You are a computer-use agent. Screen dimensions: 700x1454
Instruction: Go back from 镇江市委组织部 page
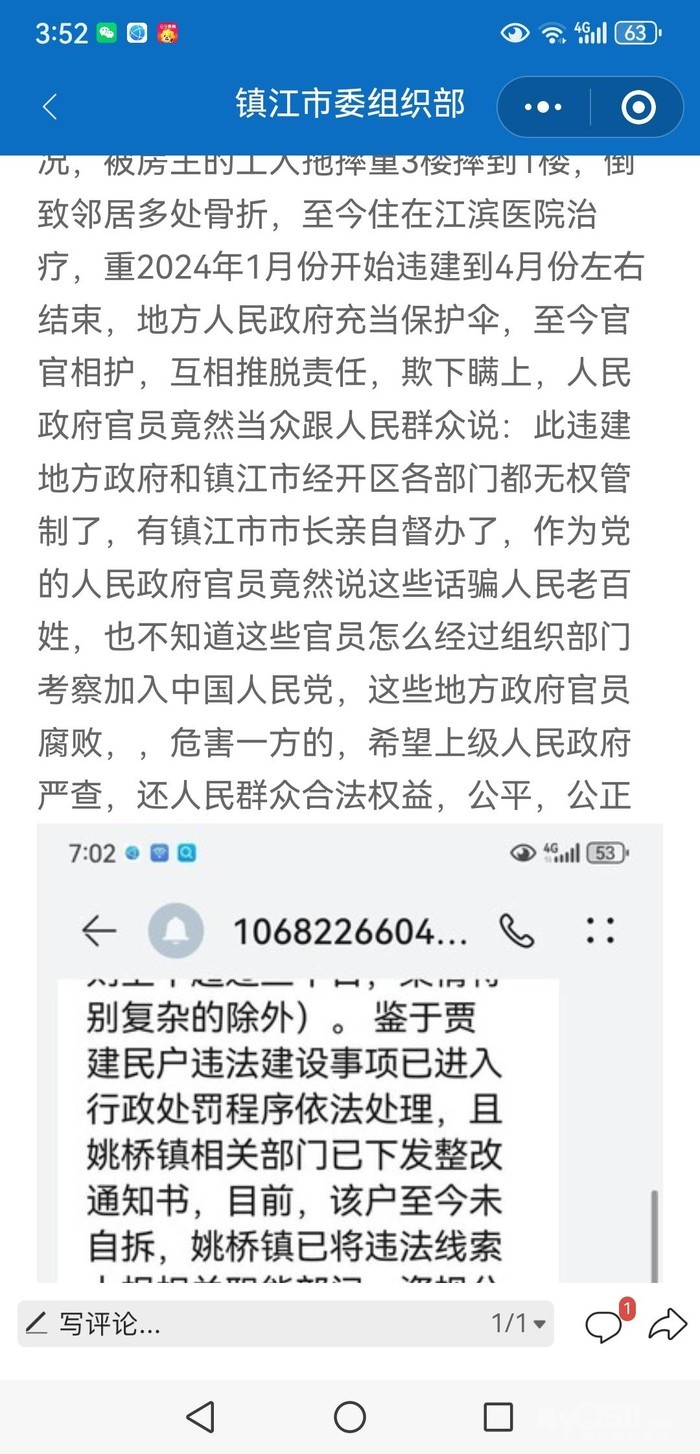tap(50, 106)
